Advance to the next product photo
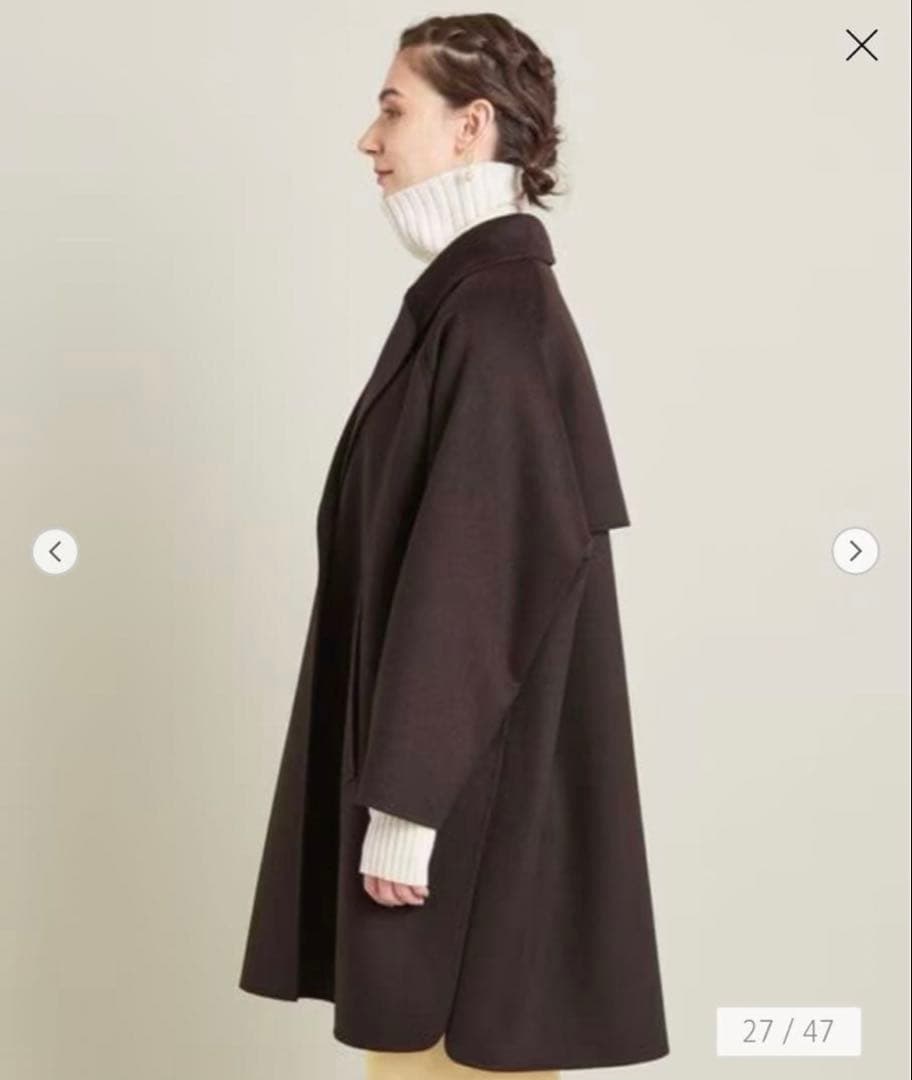This screenshot has width=912, height=1080. pyautogui.click(x=855, y=551)
